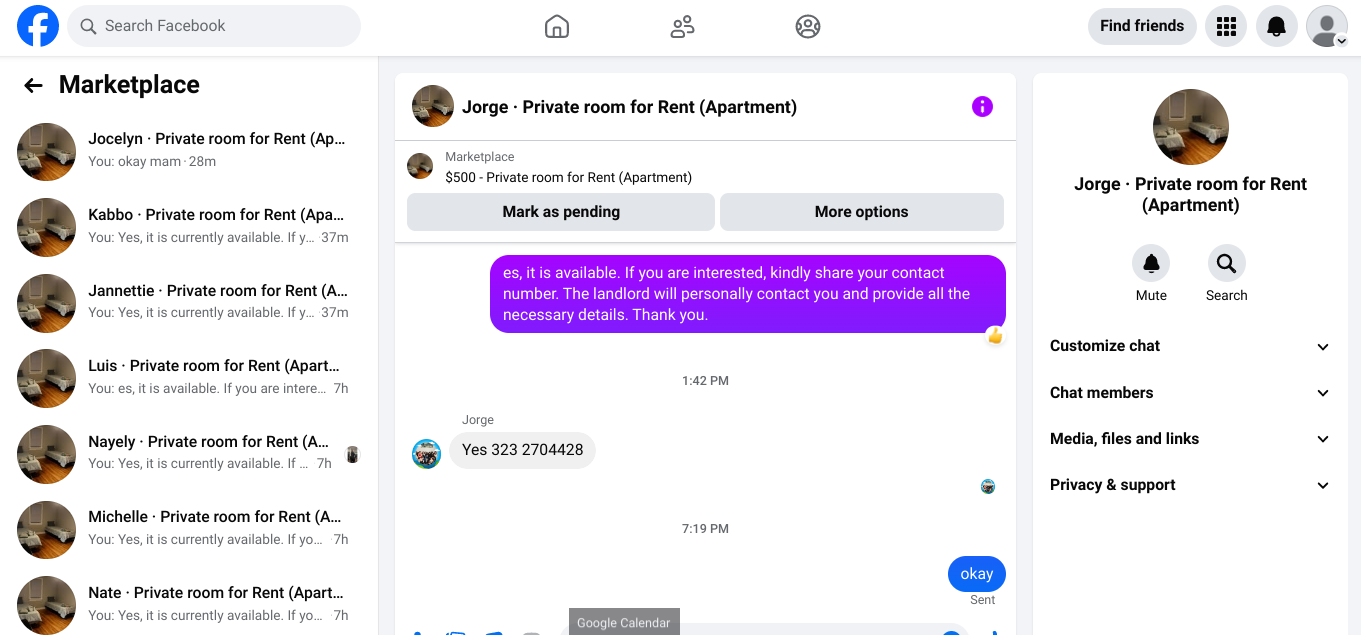Select Luis's private room chat
The image size is (1361, 635).
pos(190,377)
